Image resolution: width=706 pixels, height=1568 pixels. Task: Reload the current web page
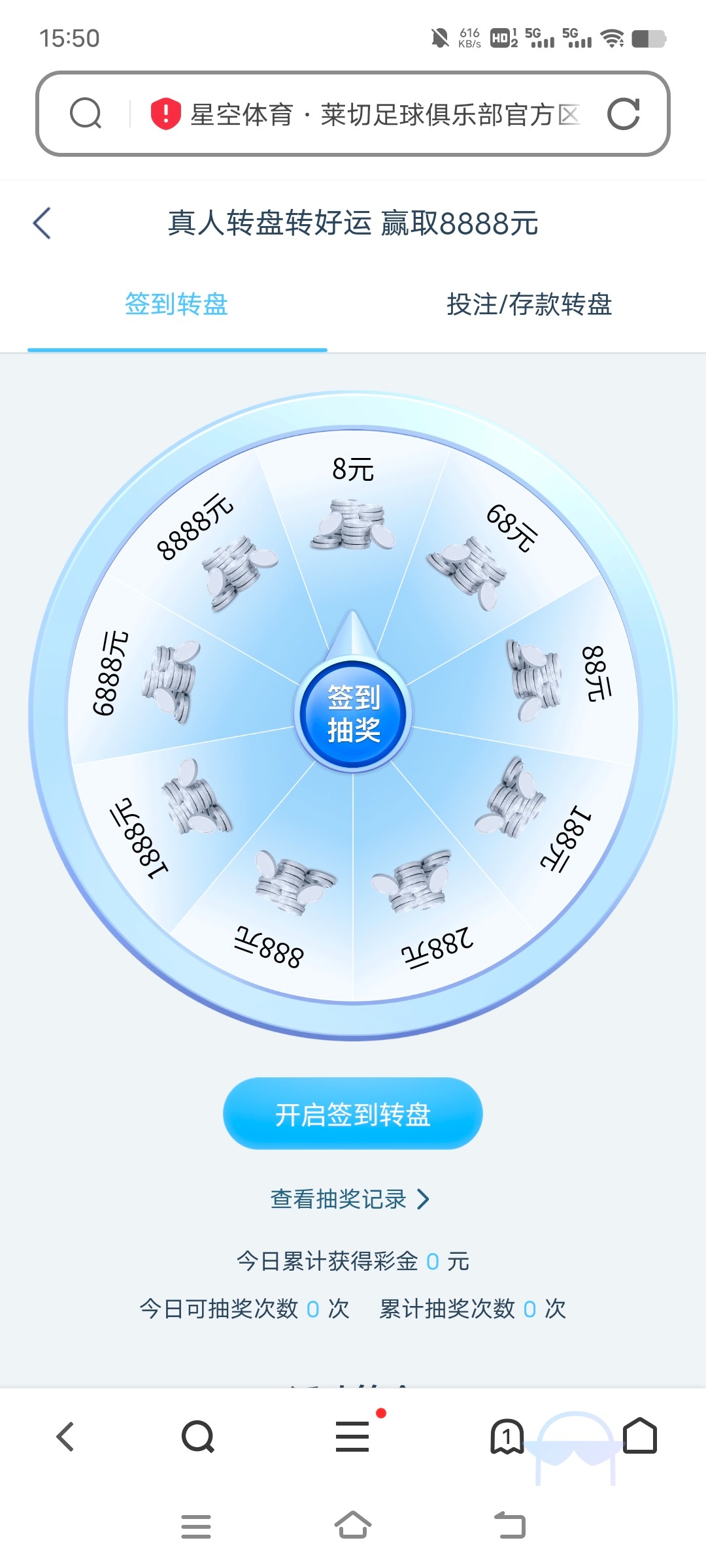(623, 114)
